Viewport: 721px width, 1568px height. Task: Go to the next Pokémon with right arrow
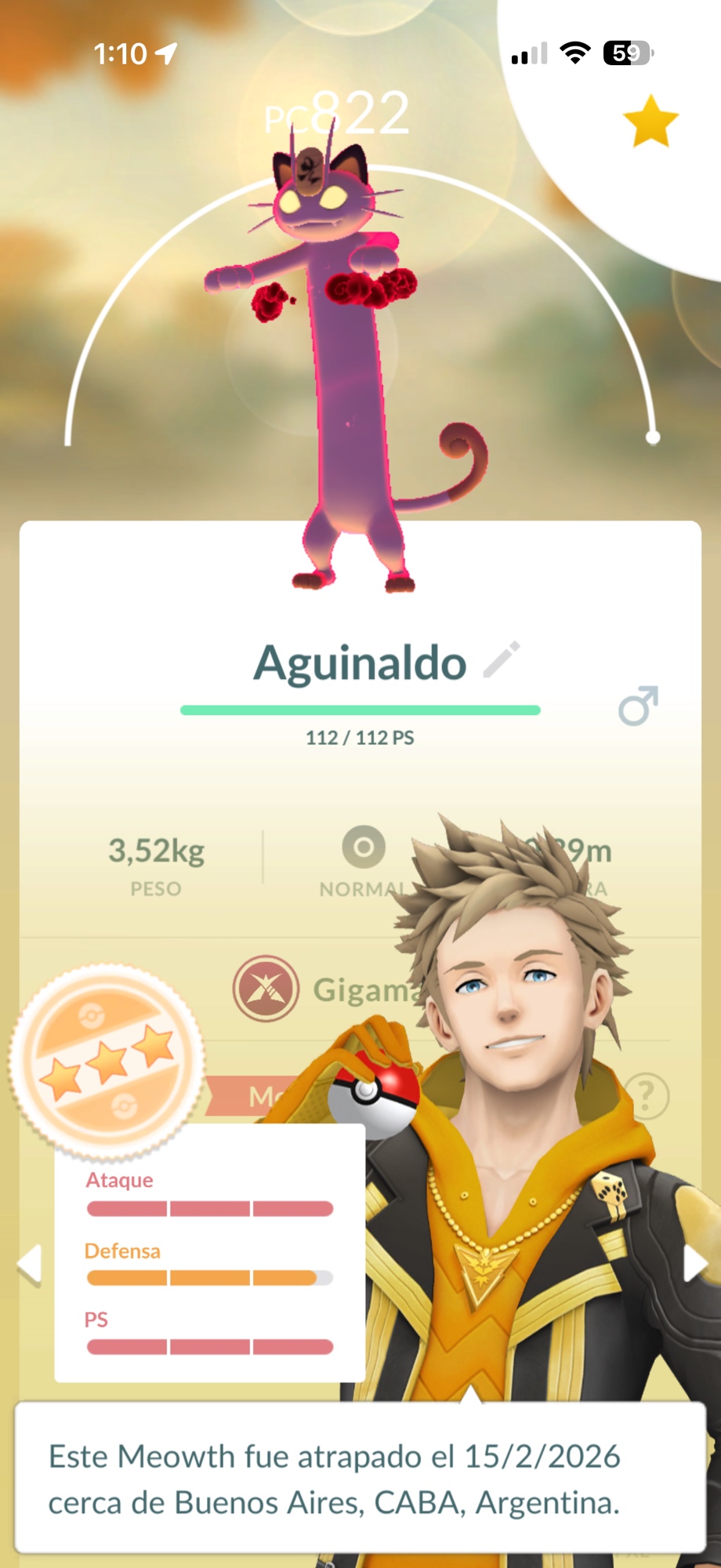pyautogui.click(x=694, y=1264)
